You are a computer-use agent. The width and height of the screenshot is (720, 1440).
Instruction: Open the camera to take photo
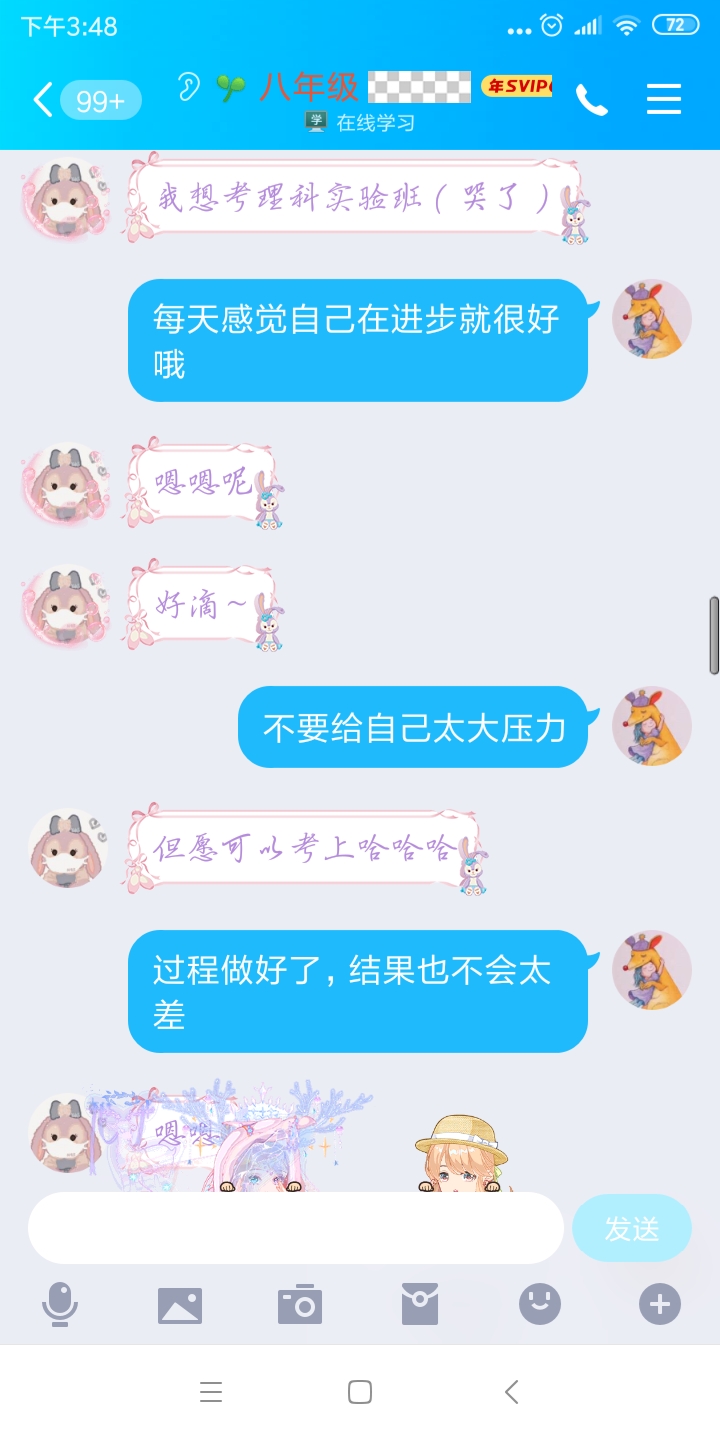[300, 1305]
